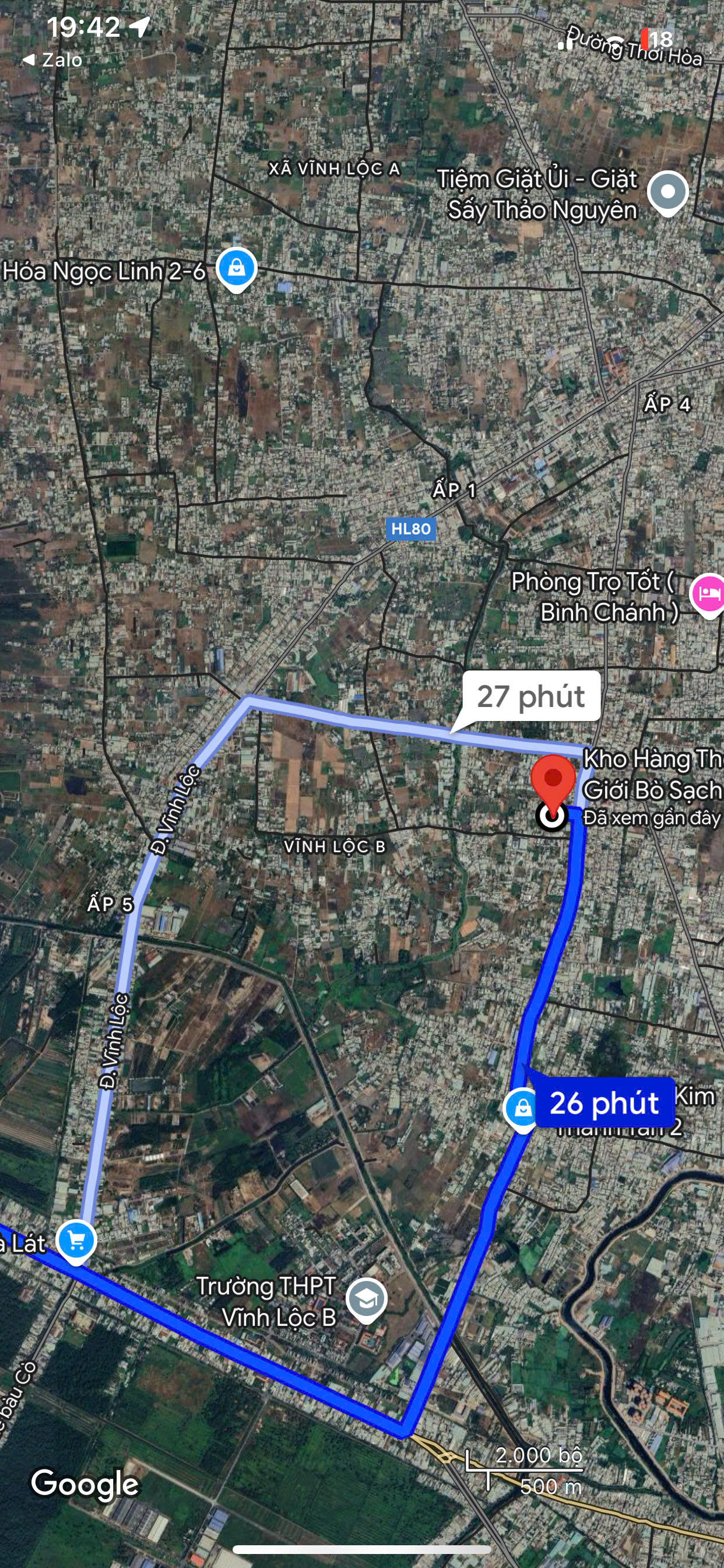724x1568 pixels.
Task: Tap the 26 phút route label
Action: click(x=604, y=1102)
